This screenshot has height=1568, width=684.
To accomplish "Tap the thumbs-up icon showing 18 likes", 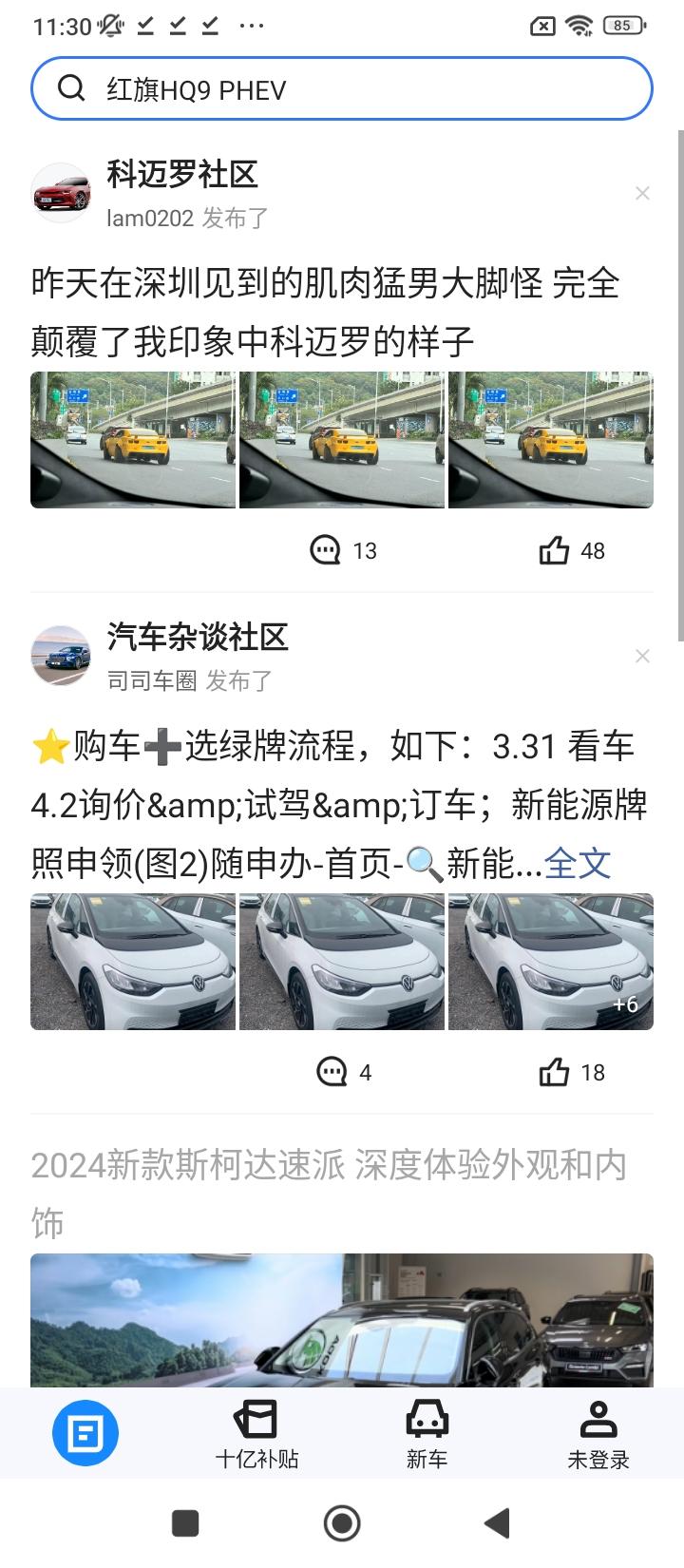I will (x=556, y=1072).
